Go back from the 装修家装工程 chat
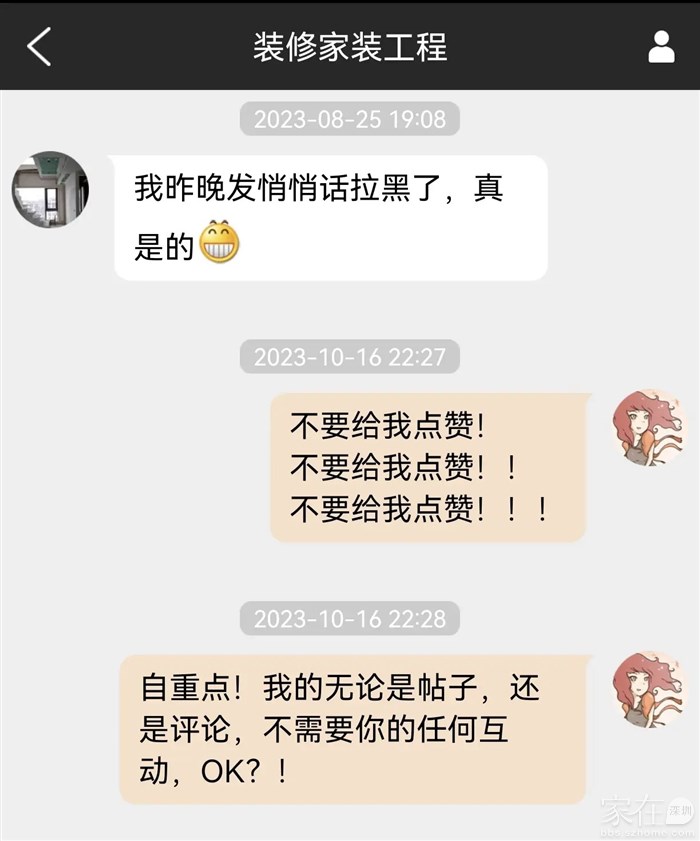 (x=39, y=46)
